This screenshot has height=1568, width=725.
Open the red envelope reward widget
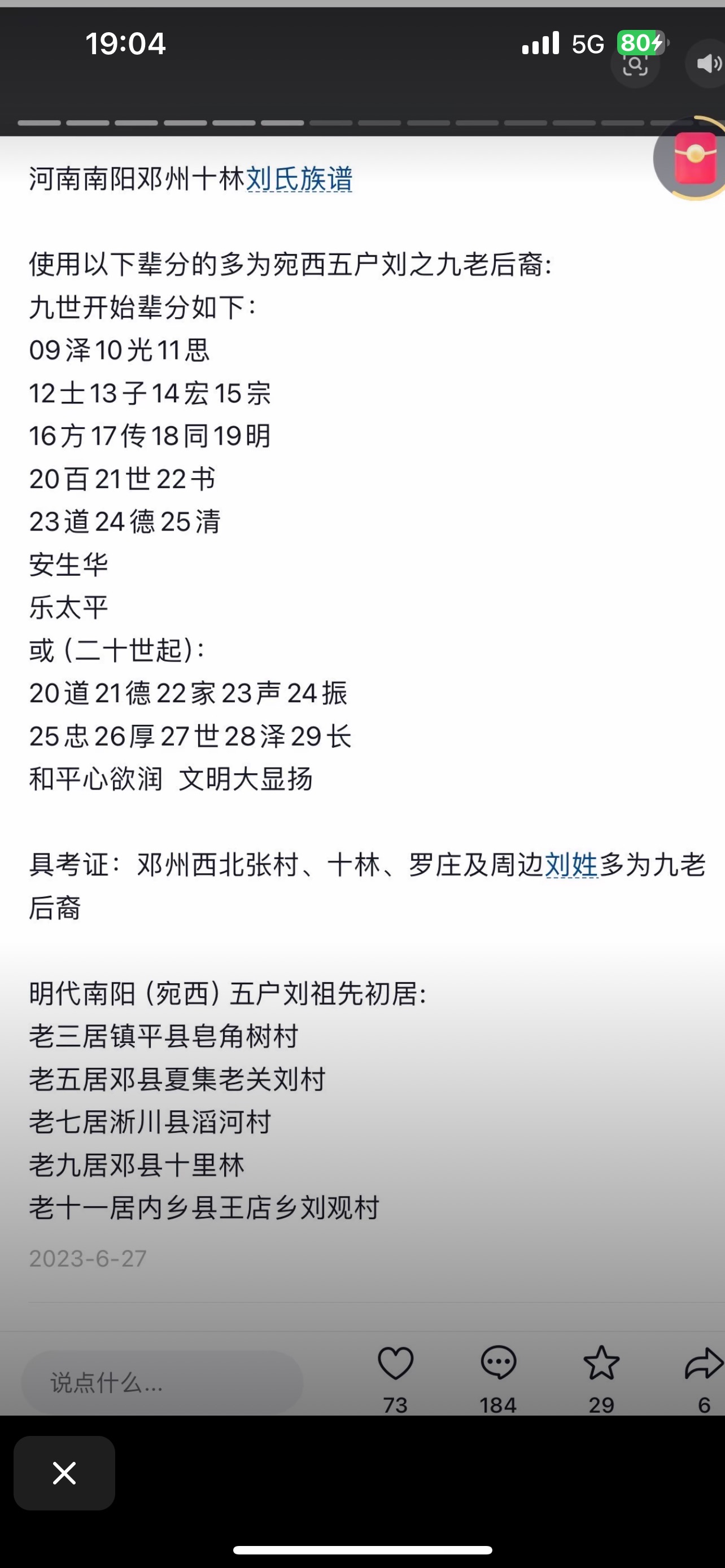pyautogui.click(x=693, y=158)
